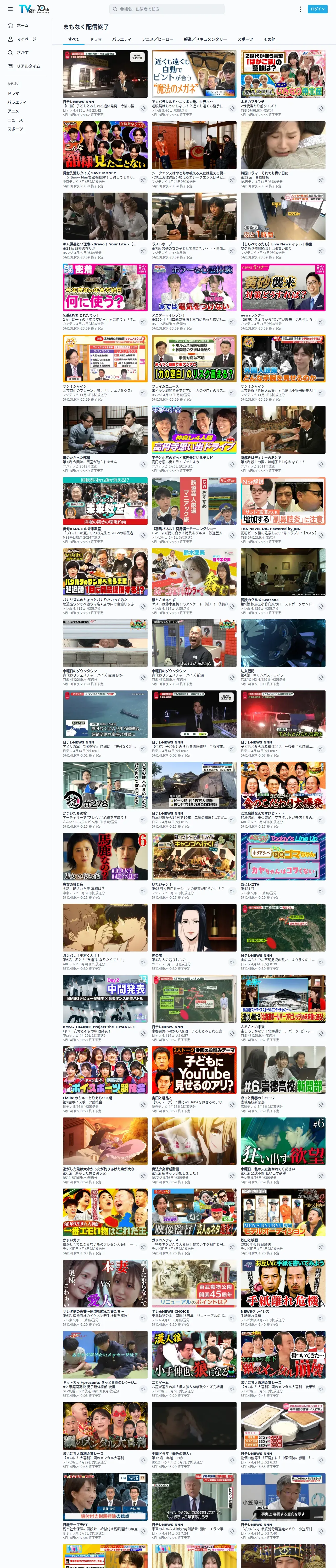
Task: Switch to the スポーツ top tab
Action: pyautogui.click(x=245, y=39)
